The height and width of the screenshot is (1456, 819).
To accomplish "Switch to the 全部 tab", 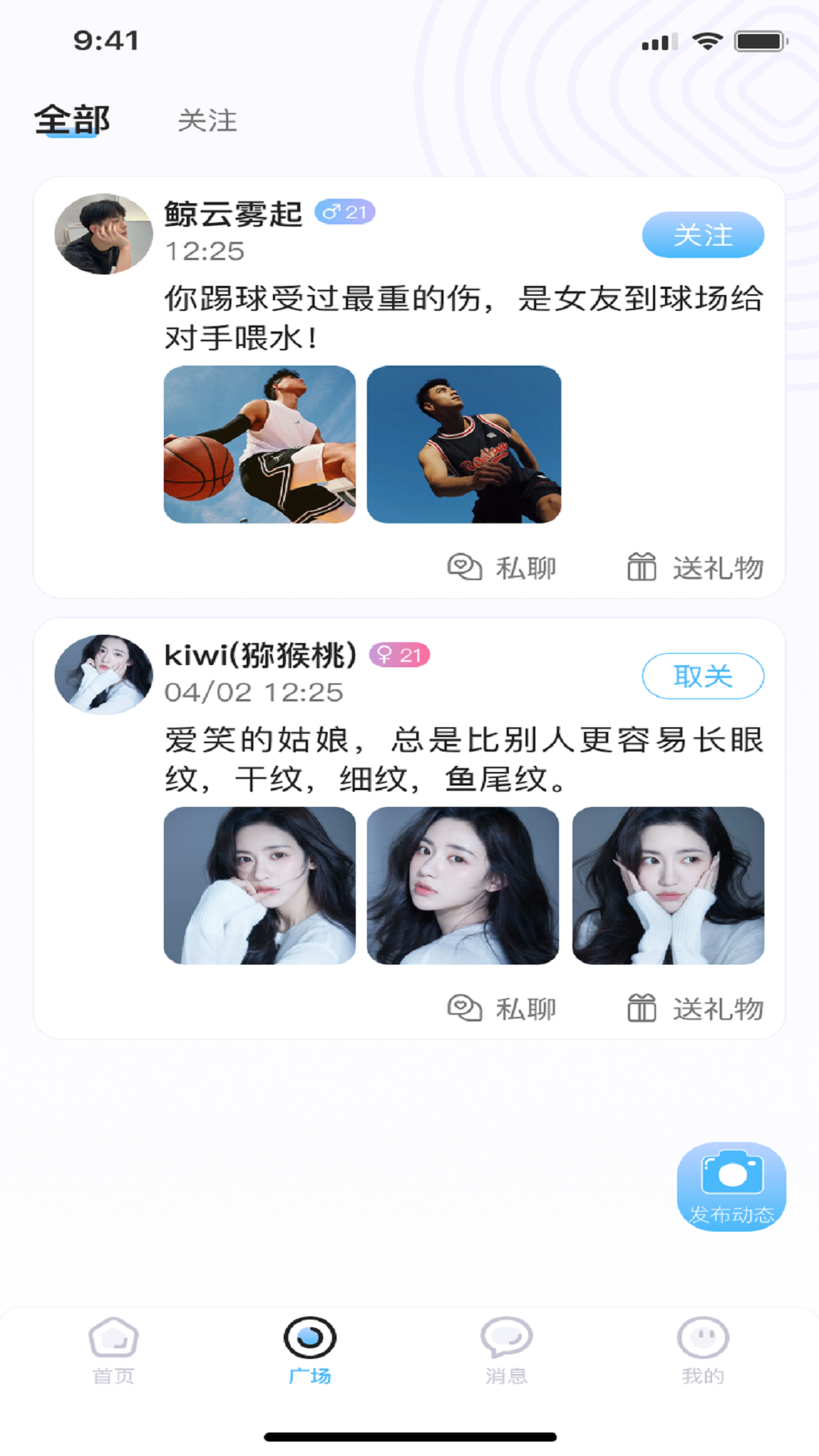I will point(73,121).
